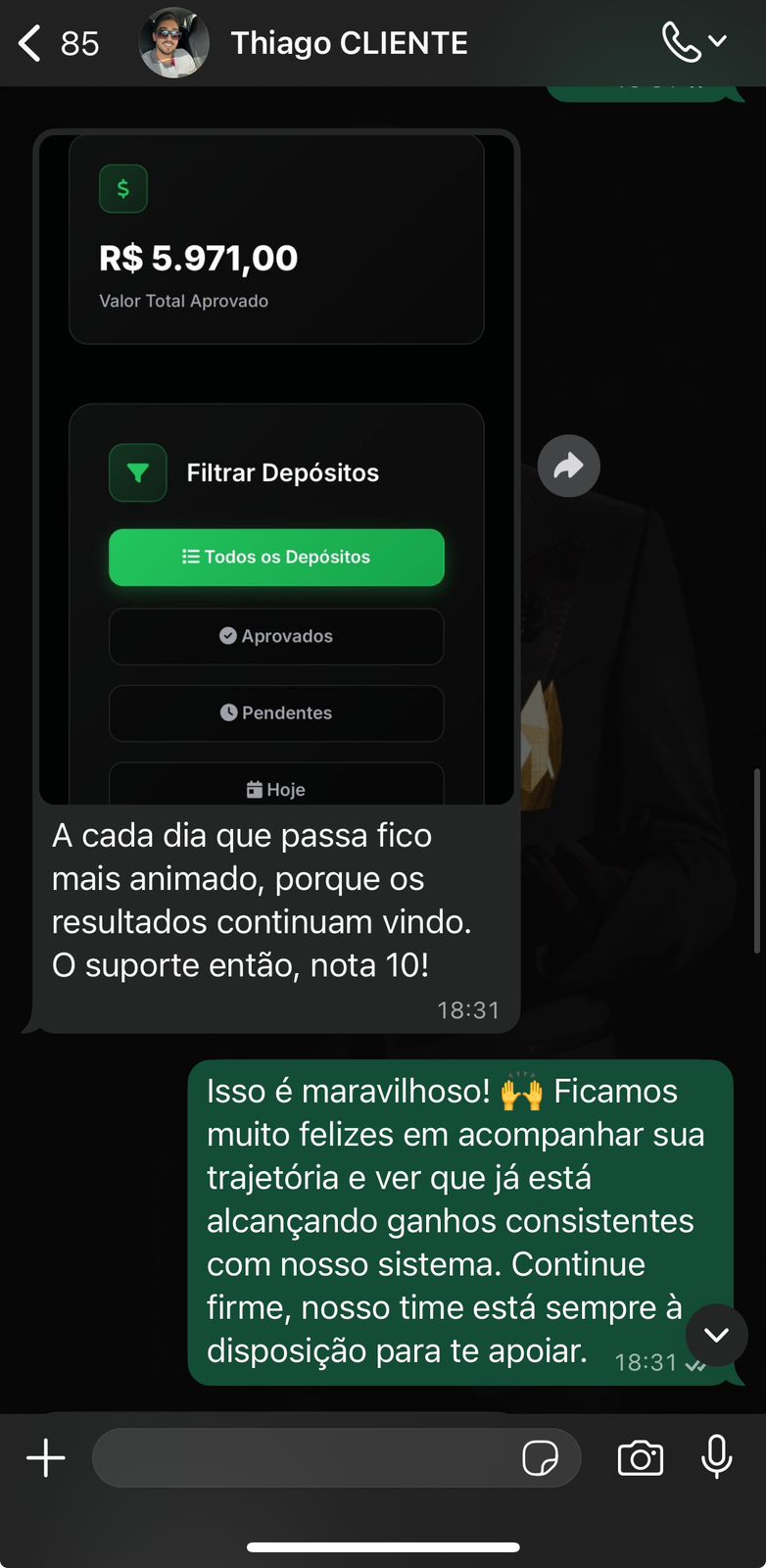Tap the message text field
Screen dimensions: 766x1568
[304, 1458]
